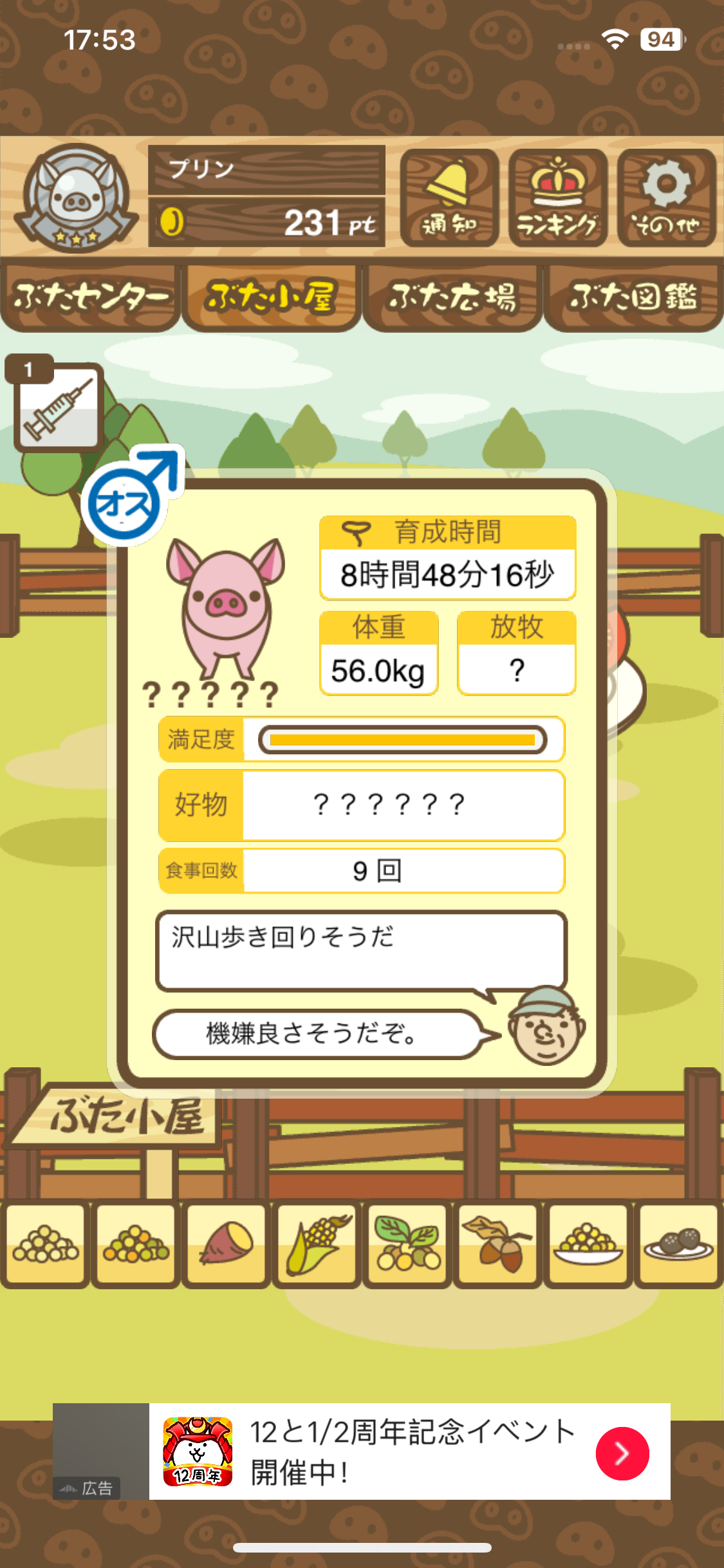The height and width of the screenshot is (1568, 724).
Task: Open the 12と1/2周年記念イベント ad arrow
Action: (x=622, y=1453)
